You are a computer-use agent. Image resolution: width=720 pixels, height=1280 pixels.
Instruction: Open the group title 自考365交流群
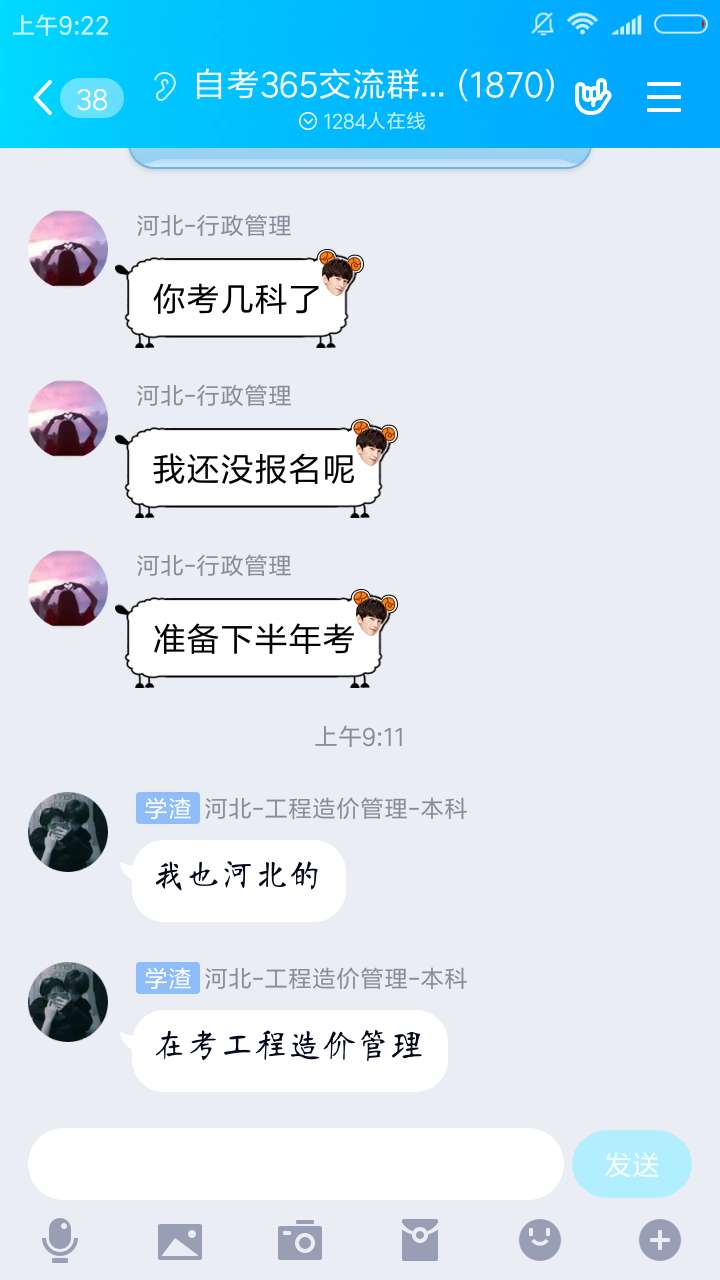(372, 88)
